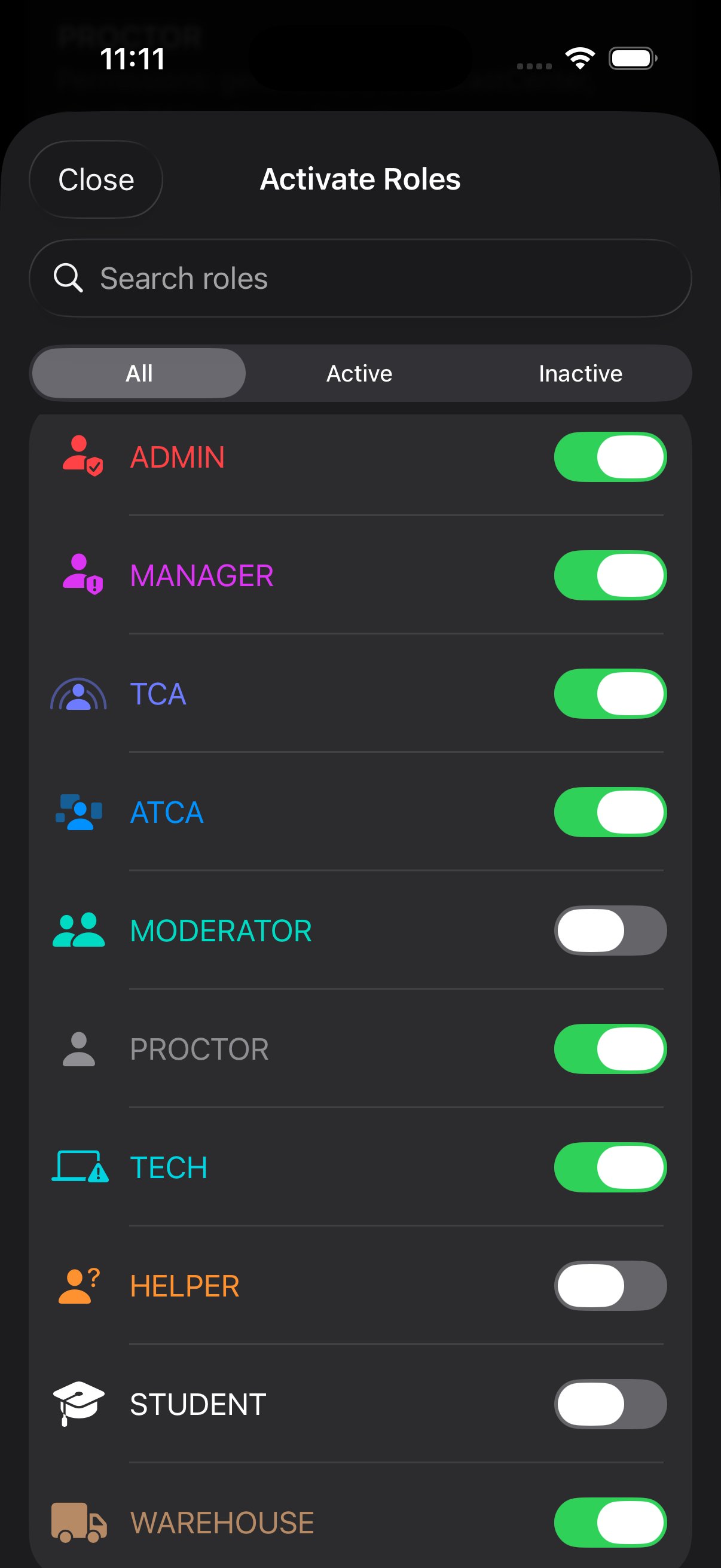Tap the Close button
This screenshot has height=1568, width=721.
point(96,179)
